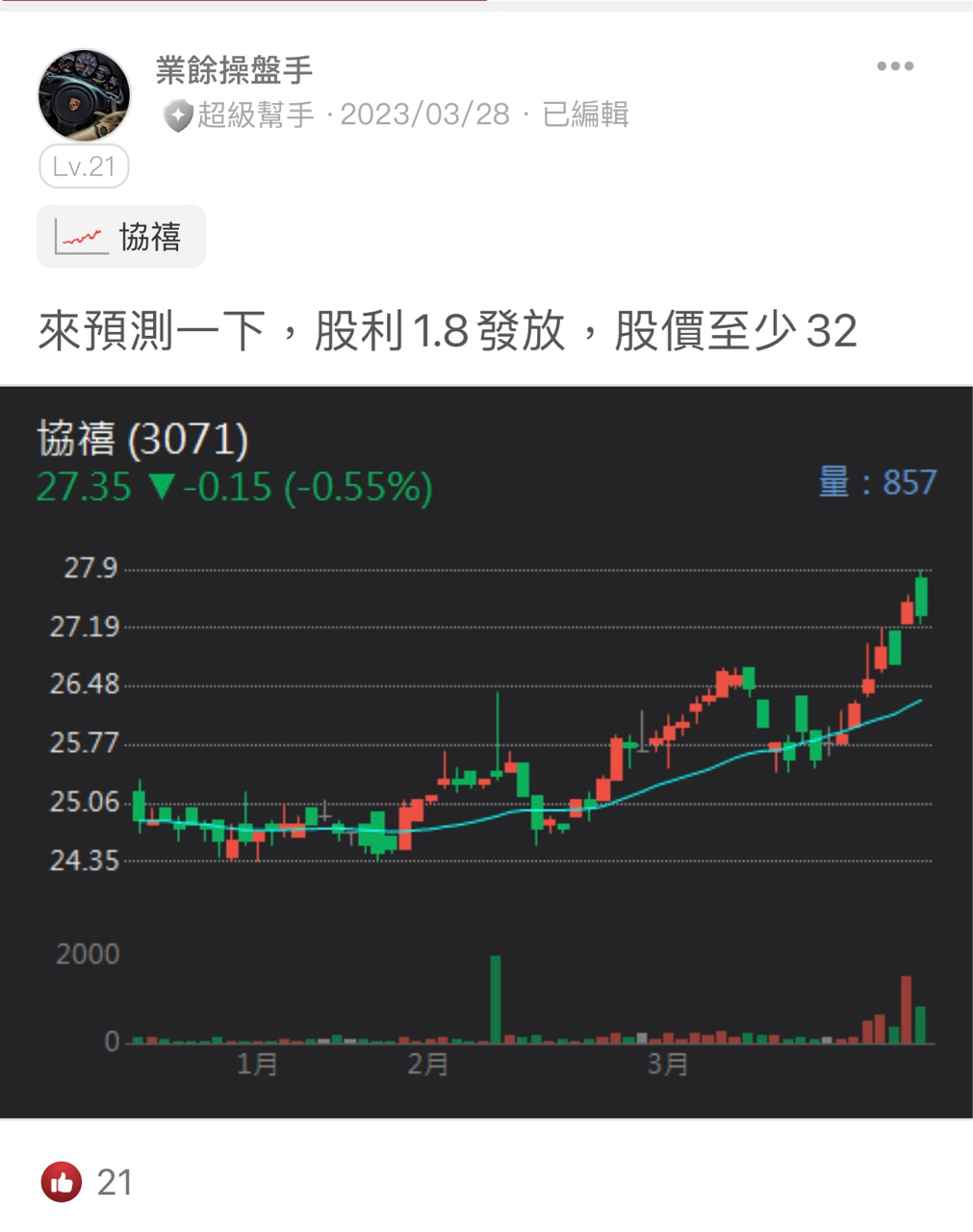The image size is (973, 1232).
Task: Click the Lv.21 level badge
Action: click(x=83, y=166)
